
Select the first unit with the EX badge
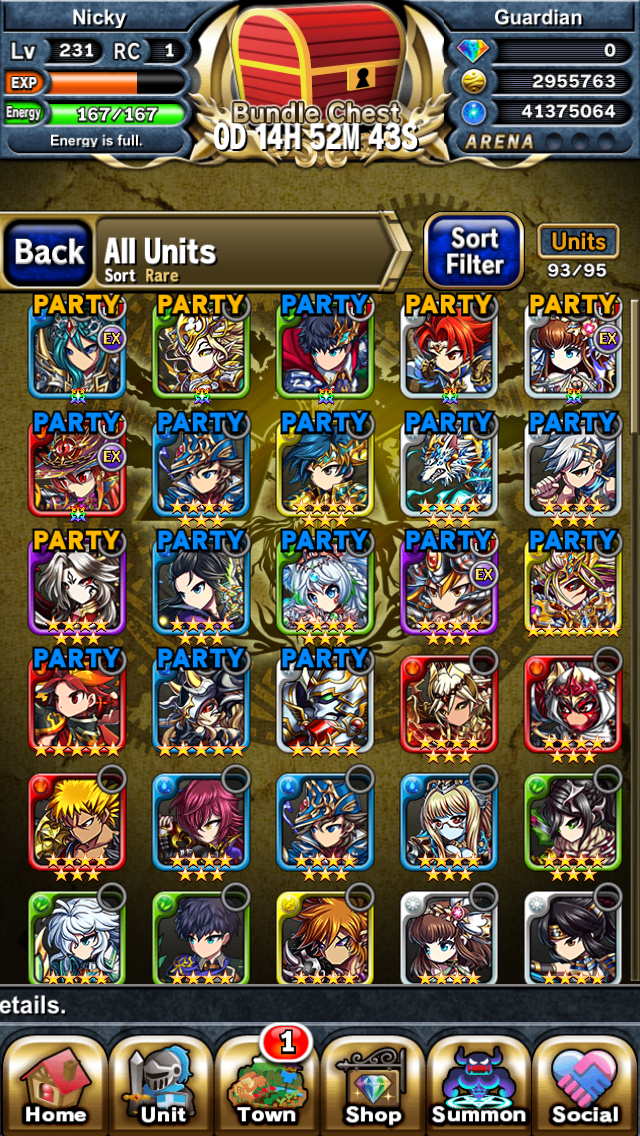point(77,348)
